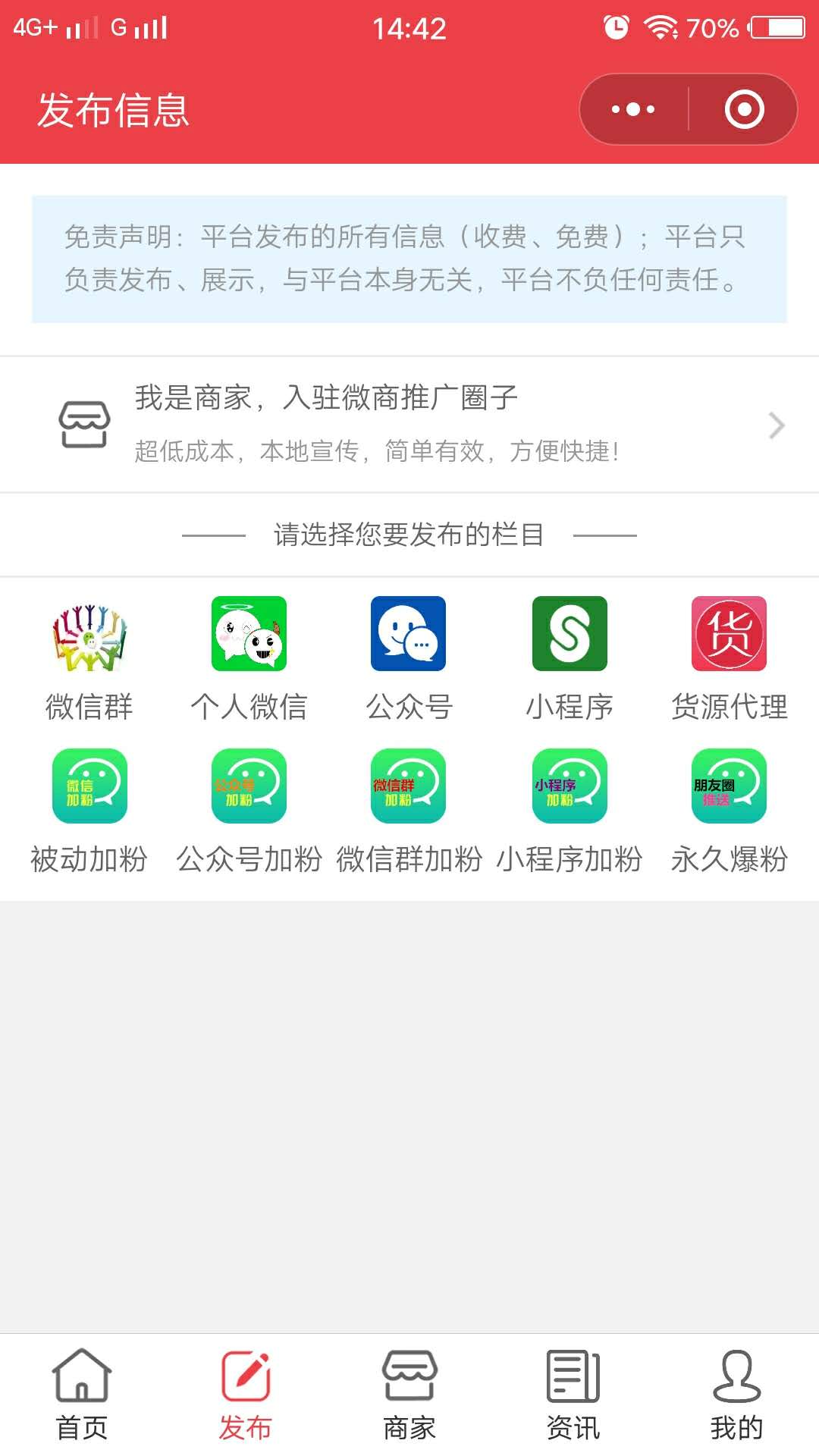Select 被动加粉 category
Image resolution: width=819 pixels, height=1456 pixels.
click(89, 811)
